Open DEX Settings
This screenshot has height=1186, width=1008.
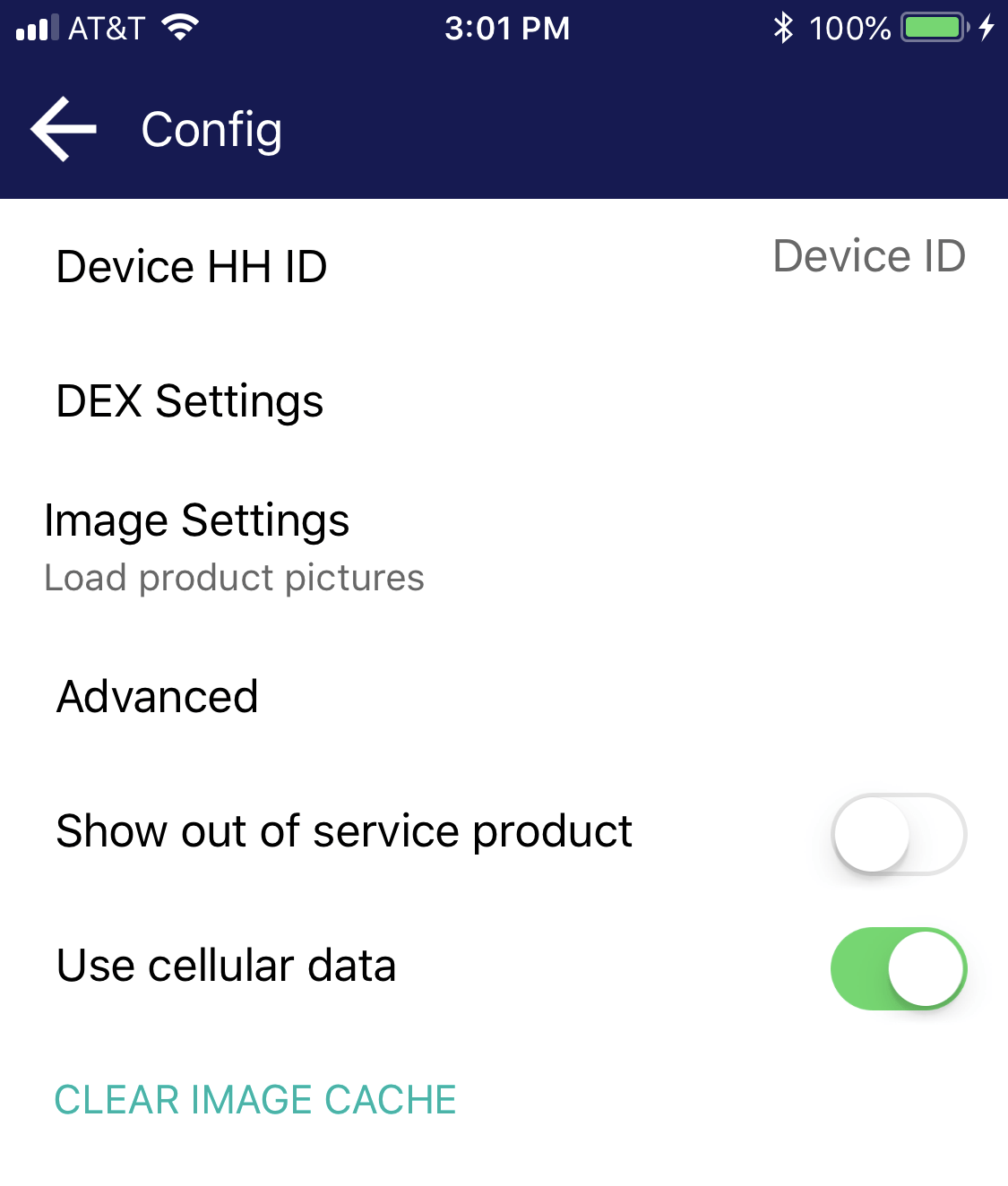(504, 400)
